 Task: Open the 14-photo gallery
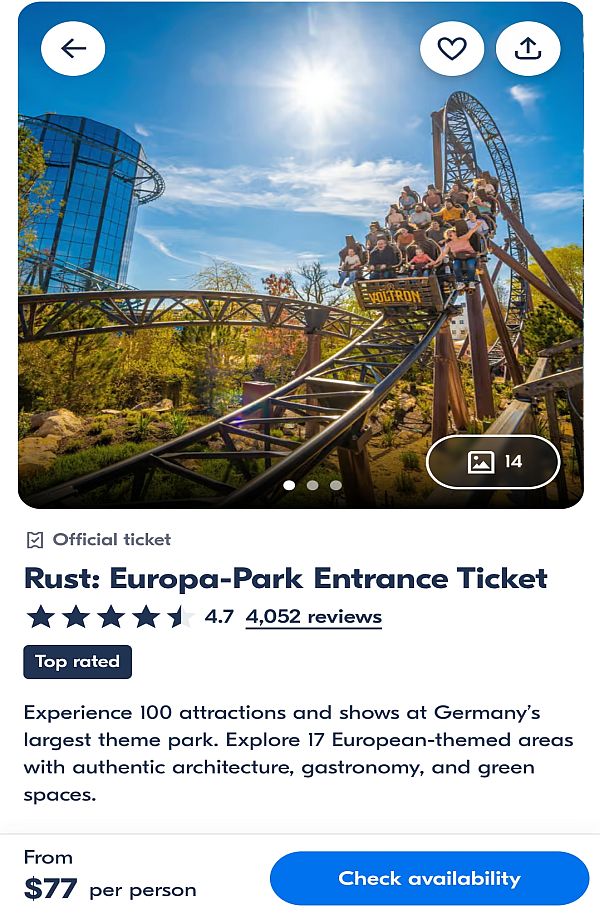[x=493, y=462]
